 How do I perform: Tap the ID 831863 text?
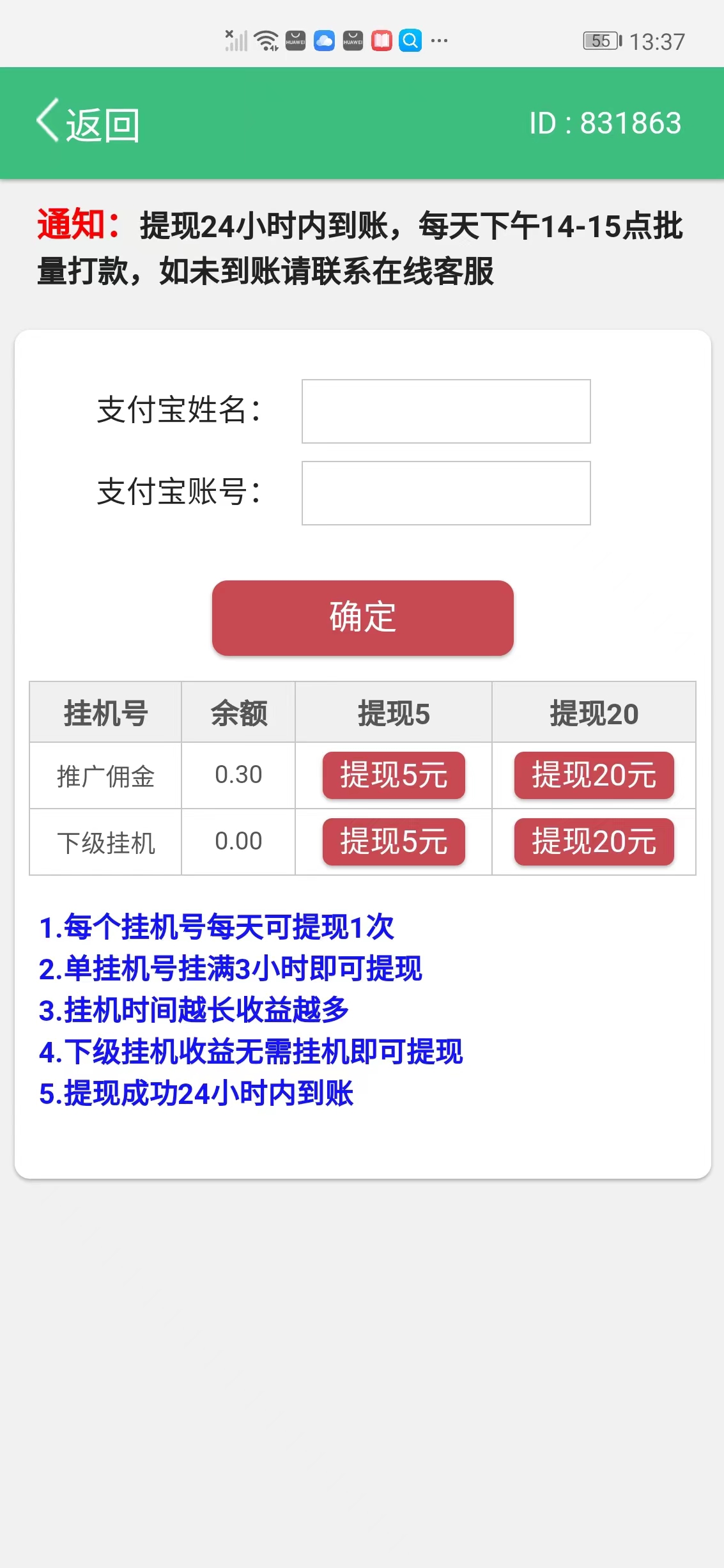[606, 123]
